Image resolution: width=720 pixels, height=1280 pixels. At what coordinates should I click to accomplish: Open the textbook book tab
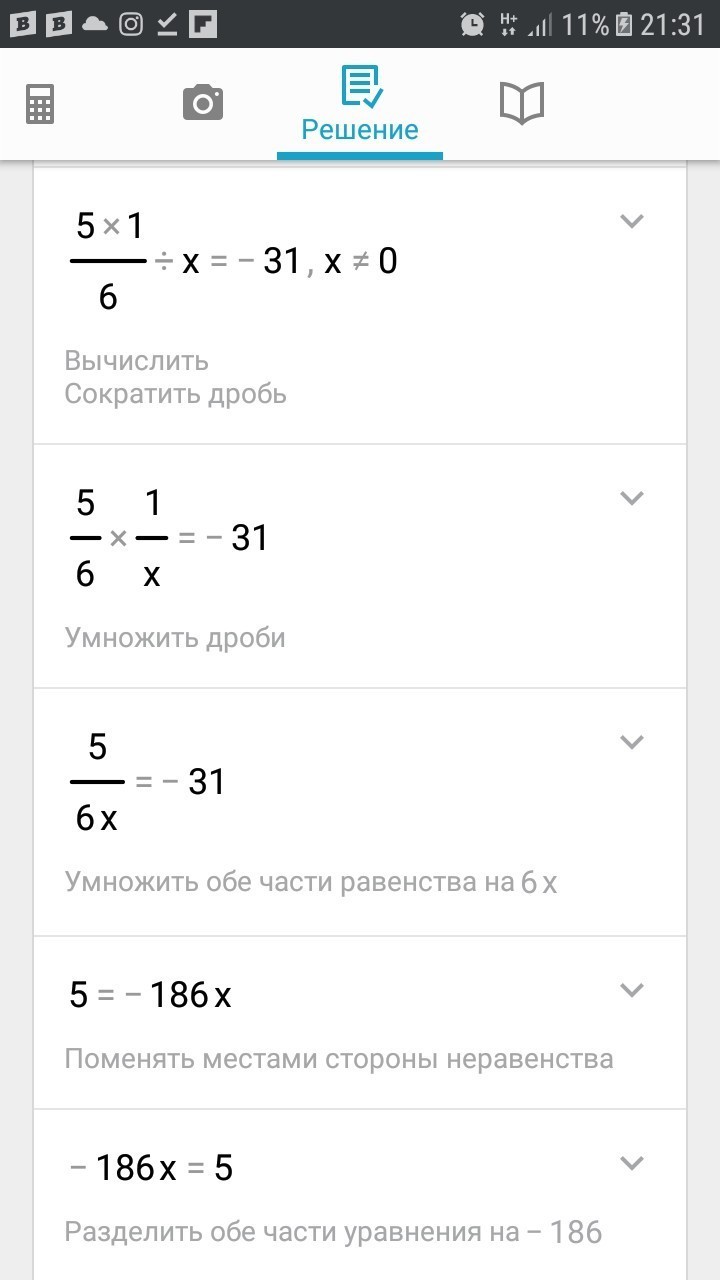point(521,103)
